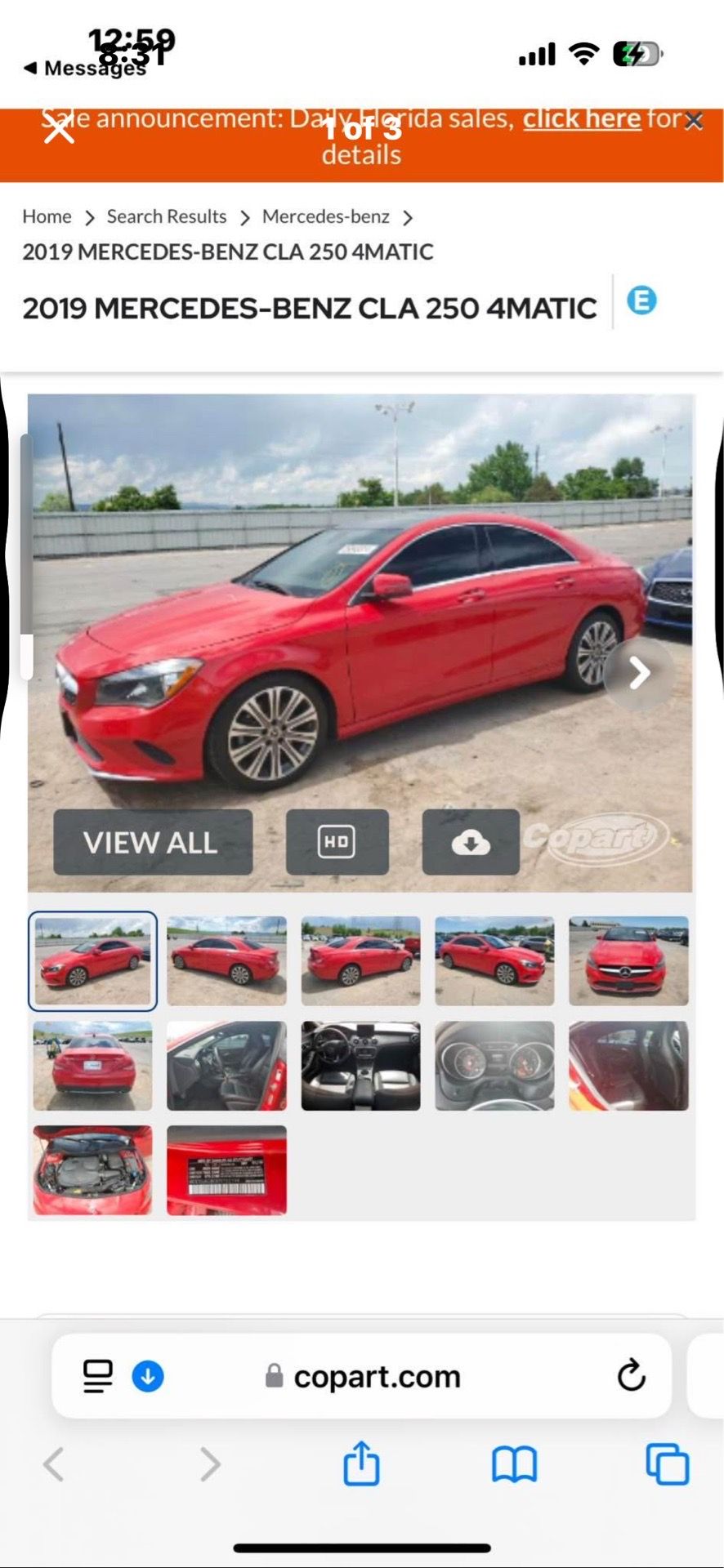Screen dimensions: 724x1568
Task: Open the 'click here' sale details link
Action: pos(582,118)
